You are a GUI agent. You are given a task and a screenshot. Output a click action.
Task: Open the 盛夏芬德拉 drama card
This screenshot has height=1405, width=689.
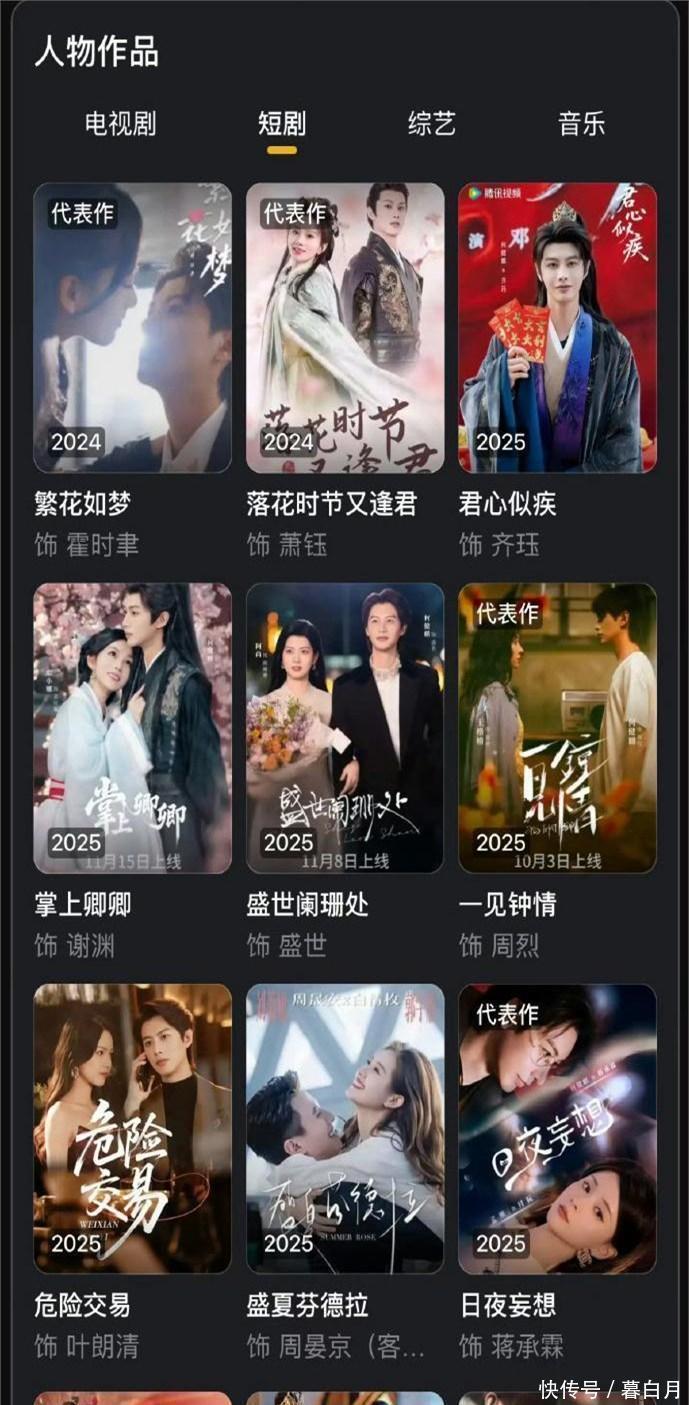pos(345,1128)
